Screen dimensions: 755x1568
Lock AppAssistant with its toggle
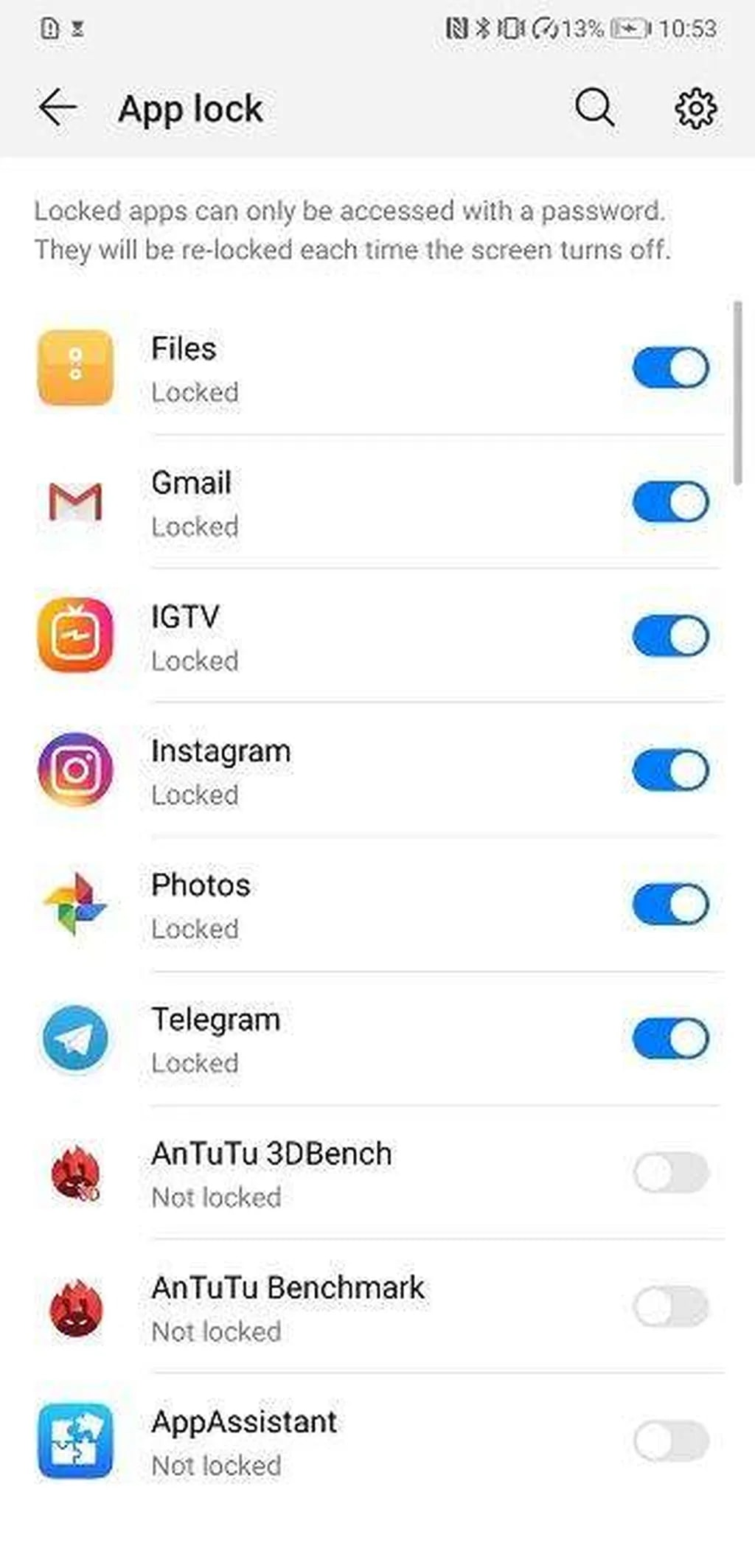click(x=670, y=1440)
